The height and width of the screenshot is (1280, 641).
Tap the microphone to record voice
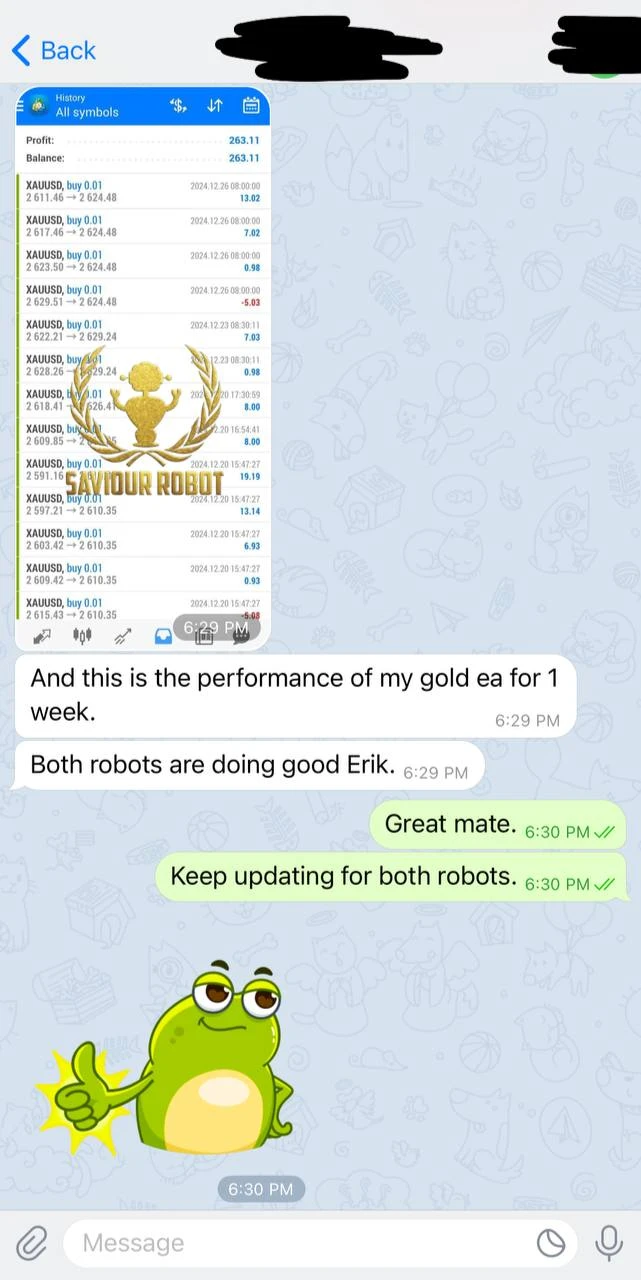click(x=609, y=1243)
